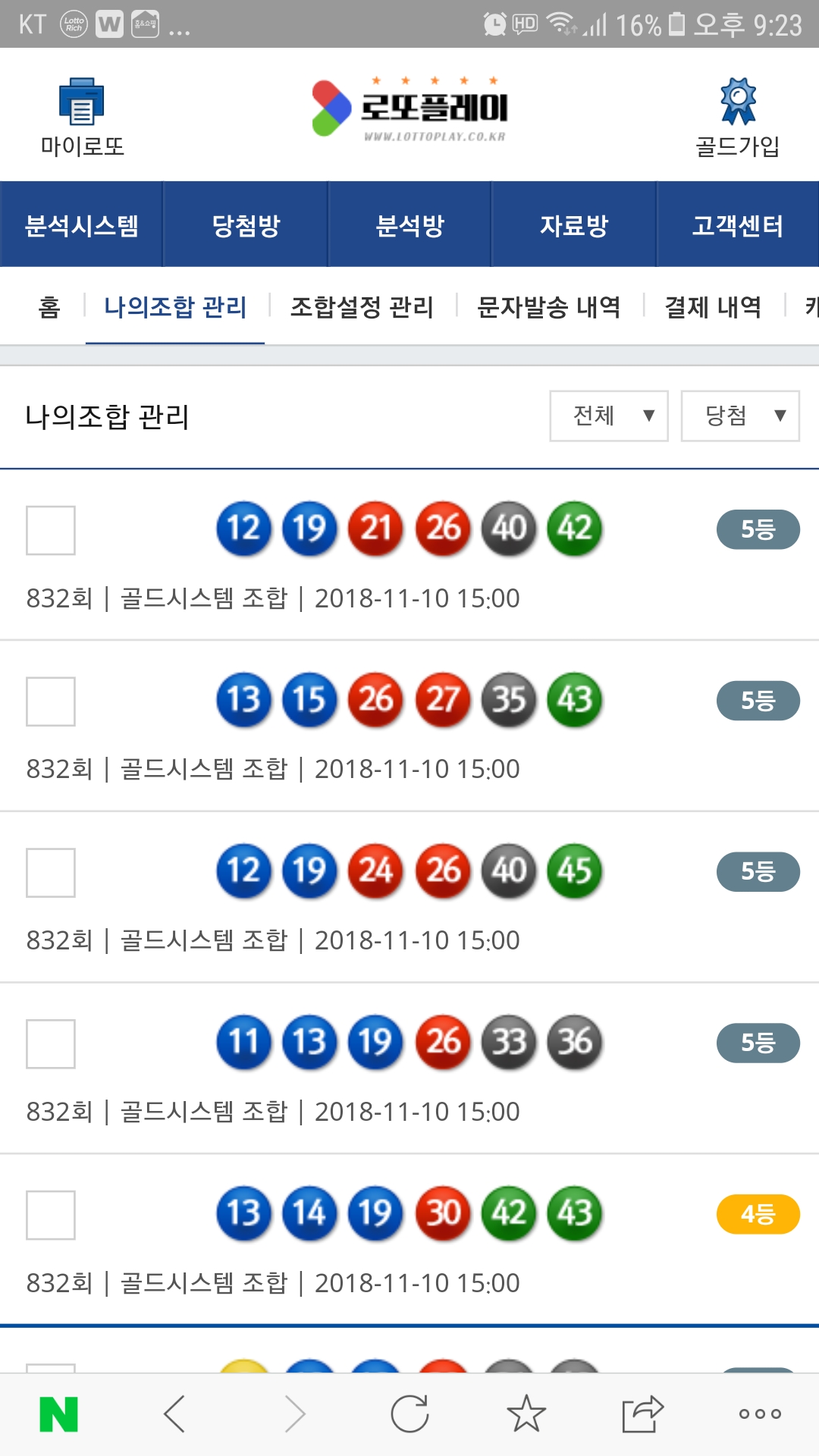
Task: Reload the page in the browser toolbar
Action: 409,1414
